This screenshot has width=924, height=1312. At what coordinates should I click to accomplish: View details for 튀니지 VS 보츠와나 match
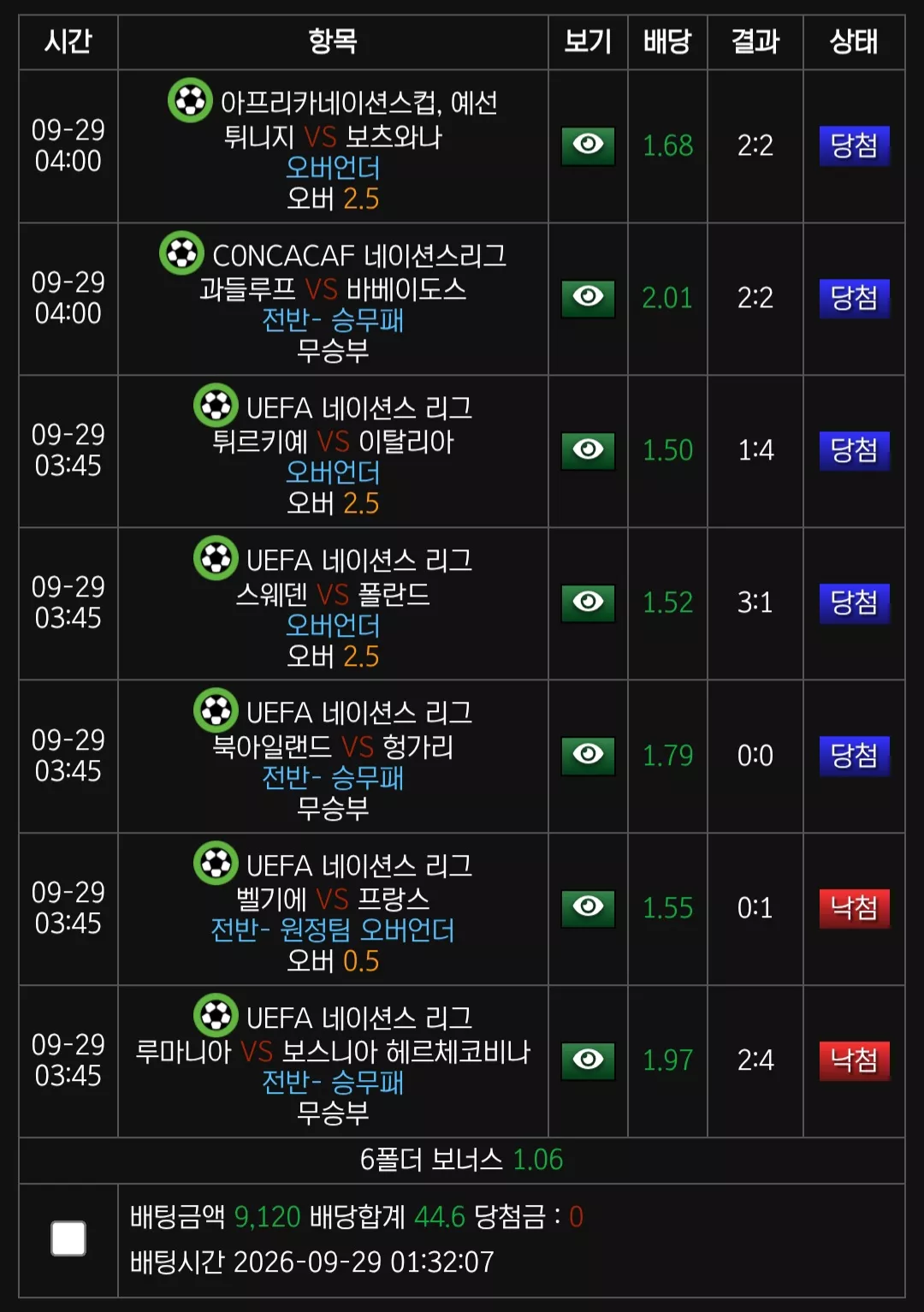tap(588, 145)
